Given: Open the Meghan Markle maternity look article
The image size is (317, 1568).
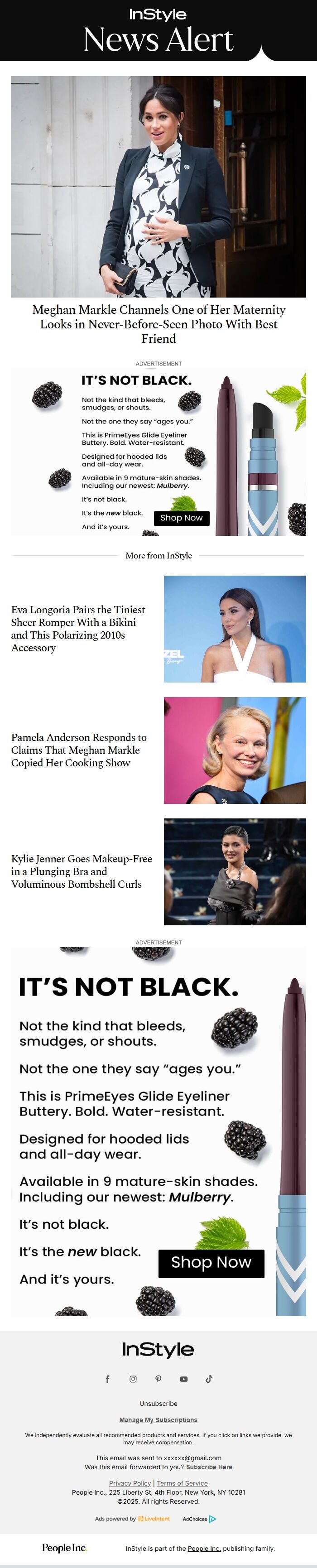Looking at the screenshot, I should pyautogui.click(x=158, y=324).
